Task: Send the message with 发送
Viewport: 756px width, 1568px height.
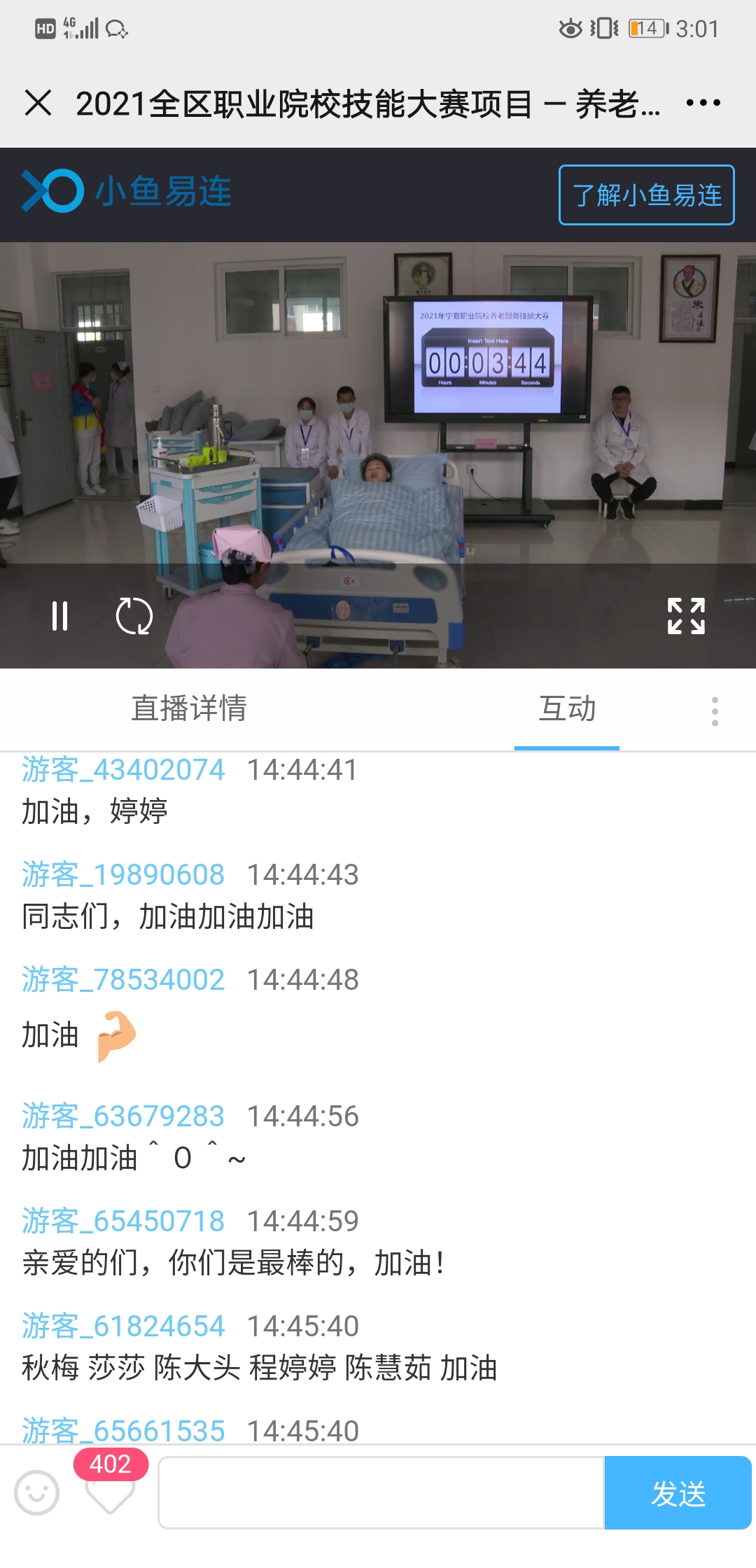Action: click(678, 1492)
